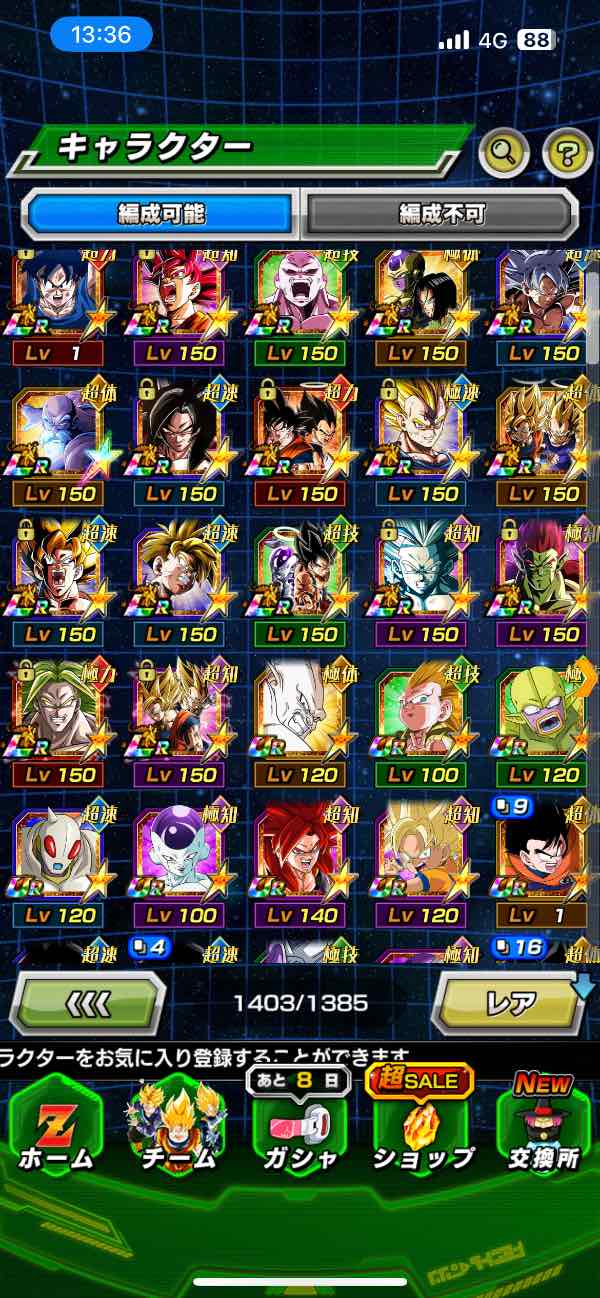Open the white silhouette Lv 120 card
Viewport: 600px width, 1298px height.
[300, 722]
